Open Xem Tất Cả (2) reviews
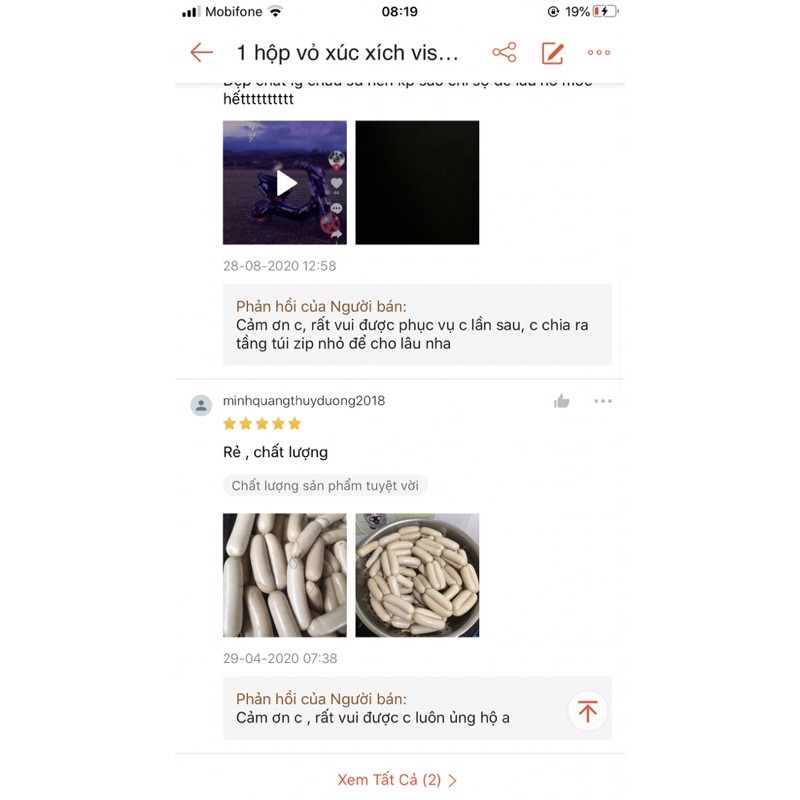This screenshot has width=800, height=800. [397, 780]
